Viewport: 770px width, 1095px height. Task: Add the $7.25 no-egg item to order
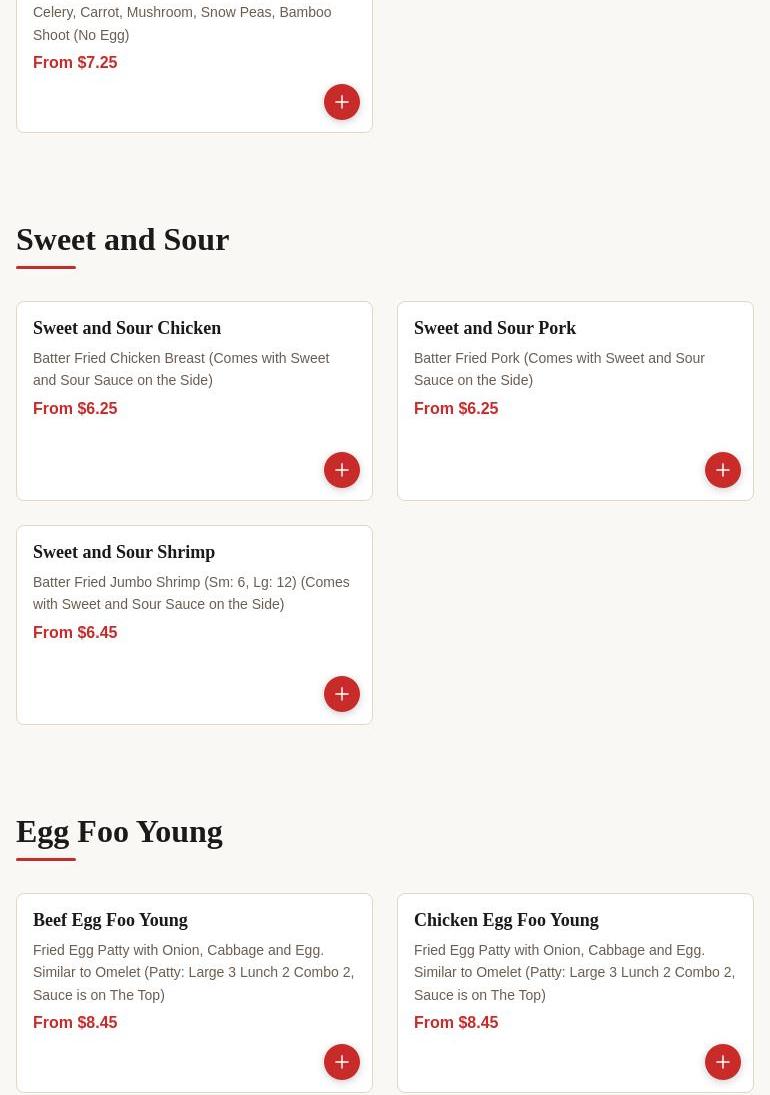pyautogui.click(x=342, y=102)
